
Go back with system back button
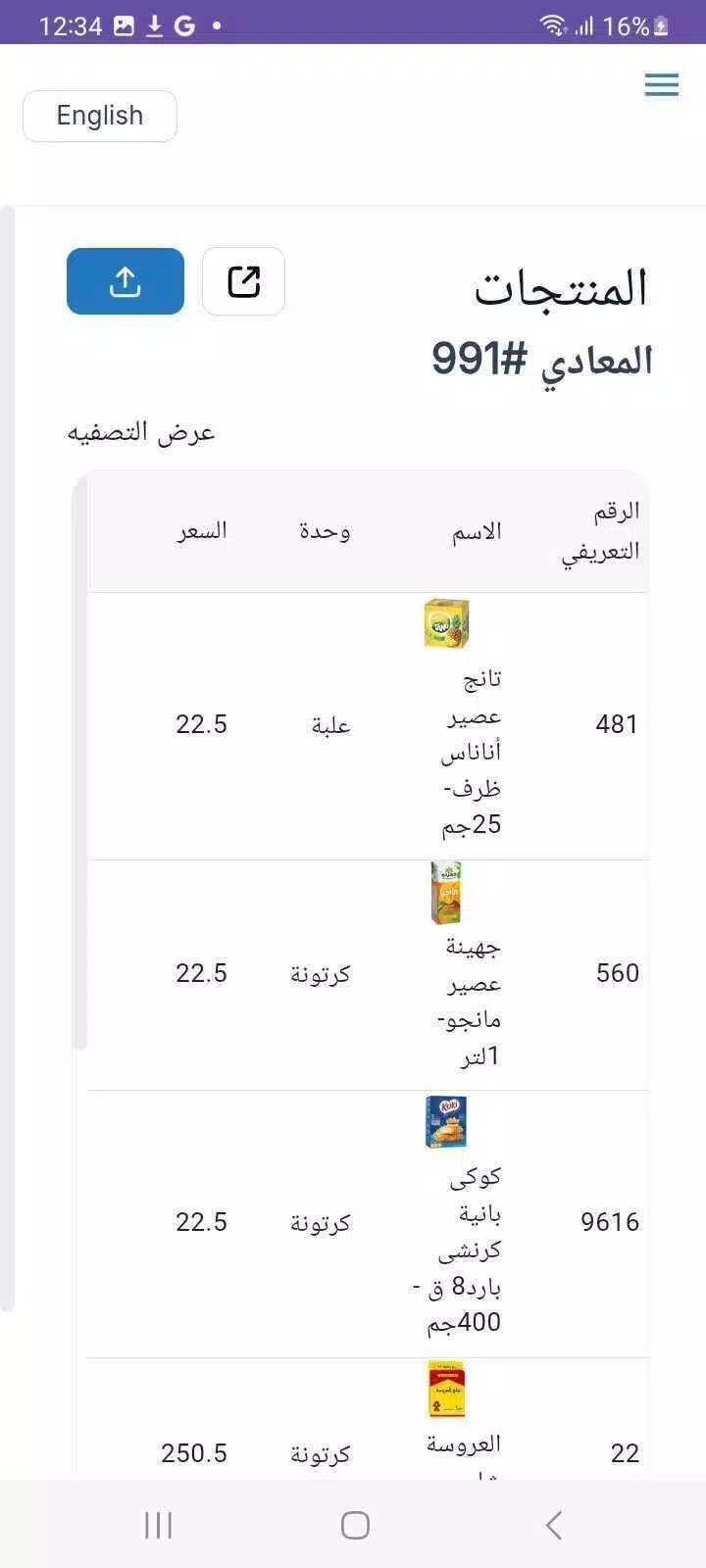(x=553, y=1525)
